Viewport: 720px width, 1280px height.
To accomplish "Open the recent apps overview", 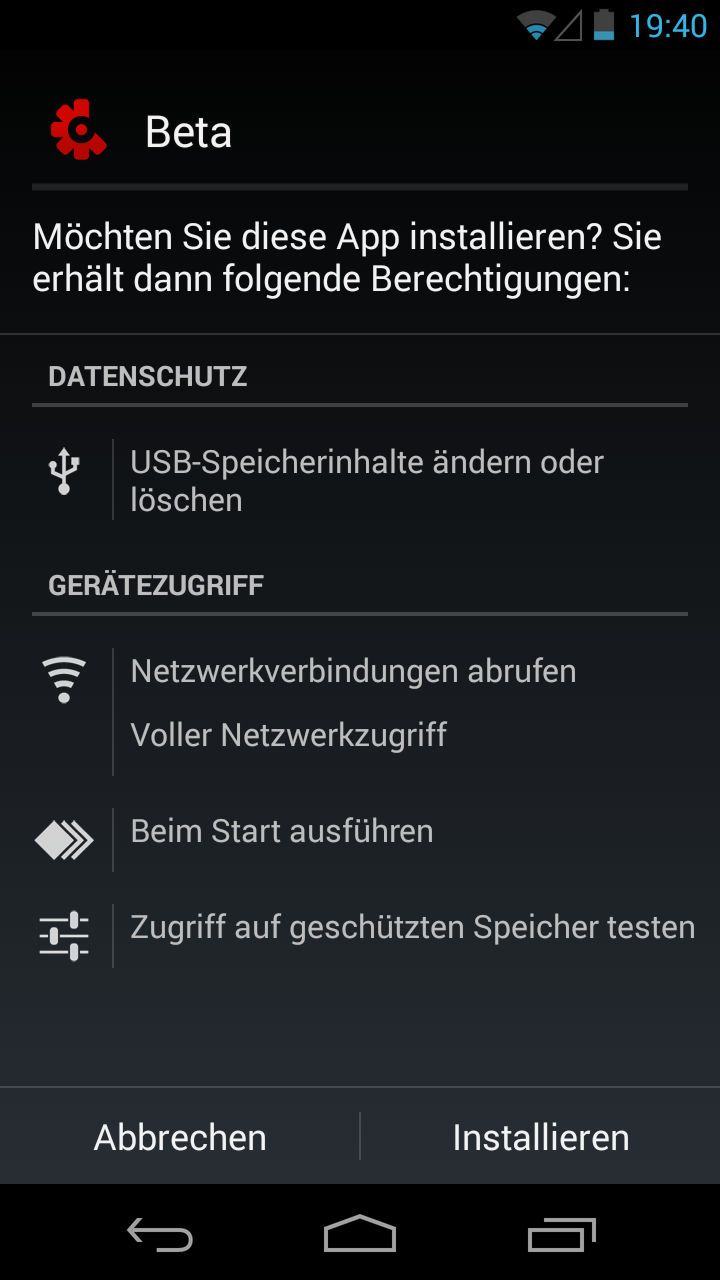I will tap(561, 1235).
